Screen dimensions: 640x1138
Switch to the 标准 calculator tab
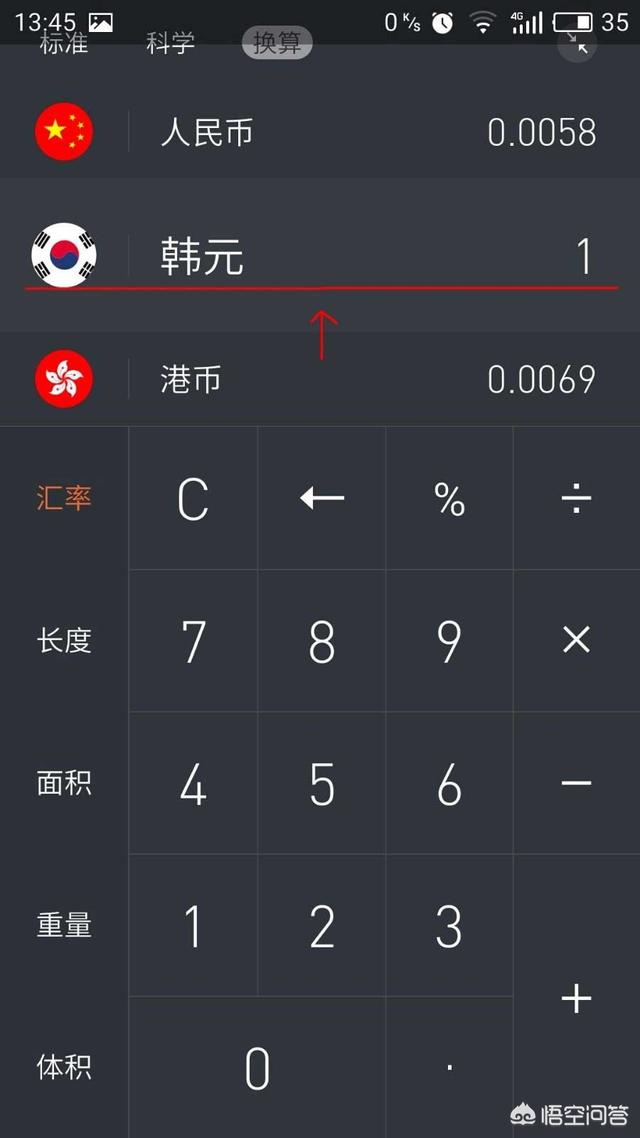click(63, 44)
